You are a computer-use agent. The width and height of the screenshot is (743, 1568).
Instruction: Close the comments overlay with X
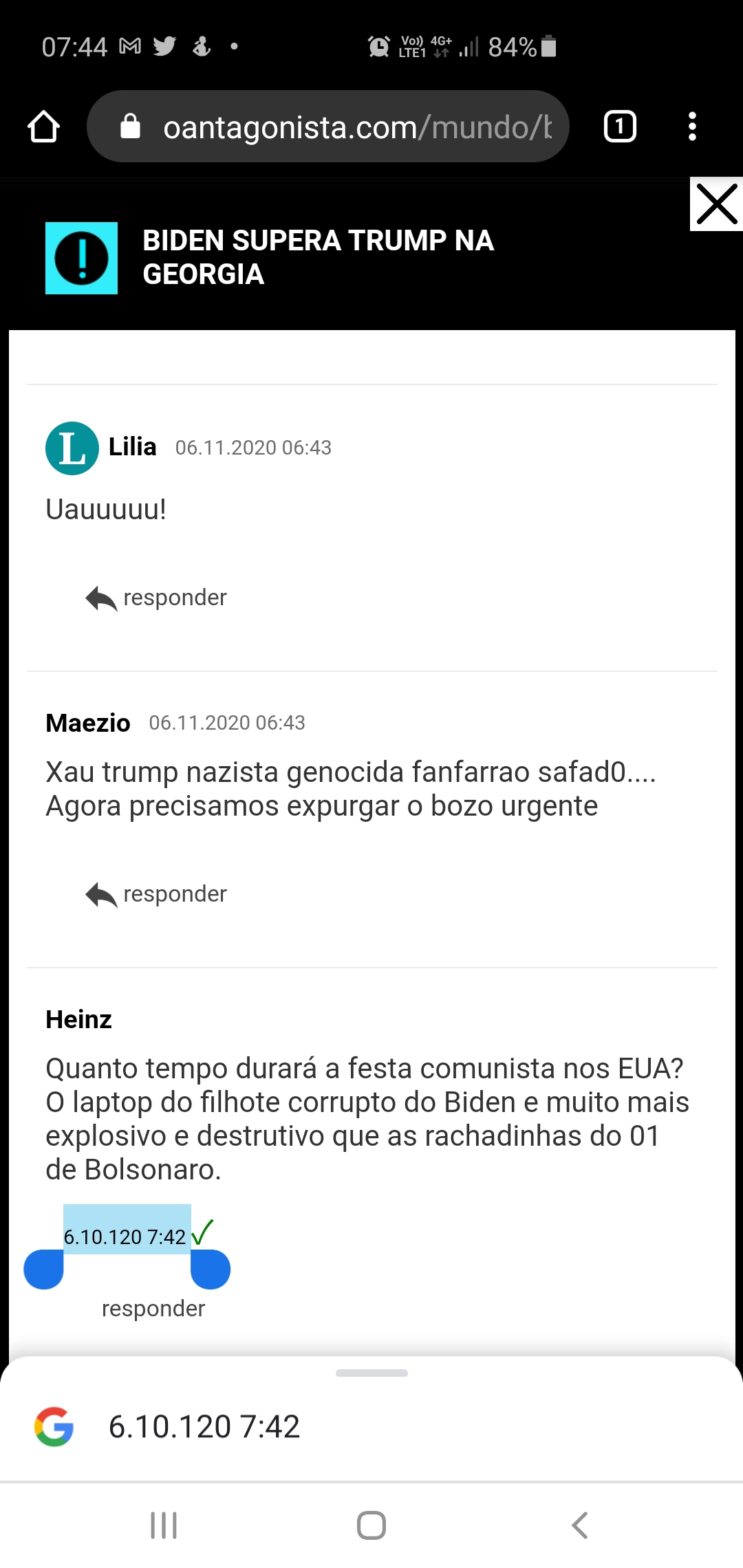(x=716, y=204)
